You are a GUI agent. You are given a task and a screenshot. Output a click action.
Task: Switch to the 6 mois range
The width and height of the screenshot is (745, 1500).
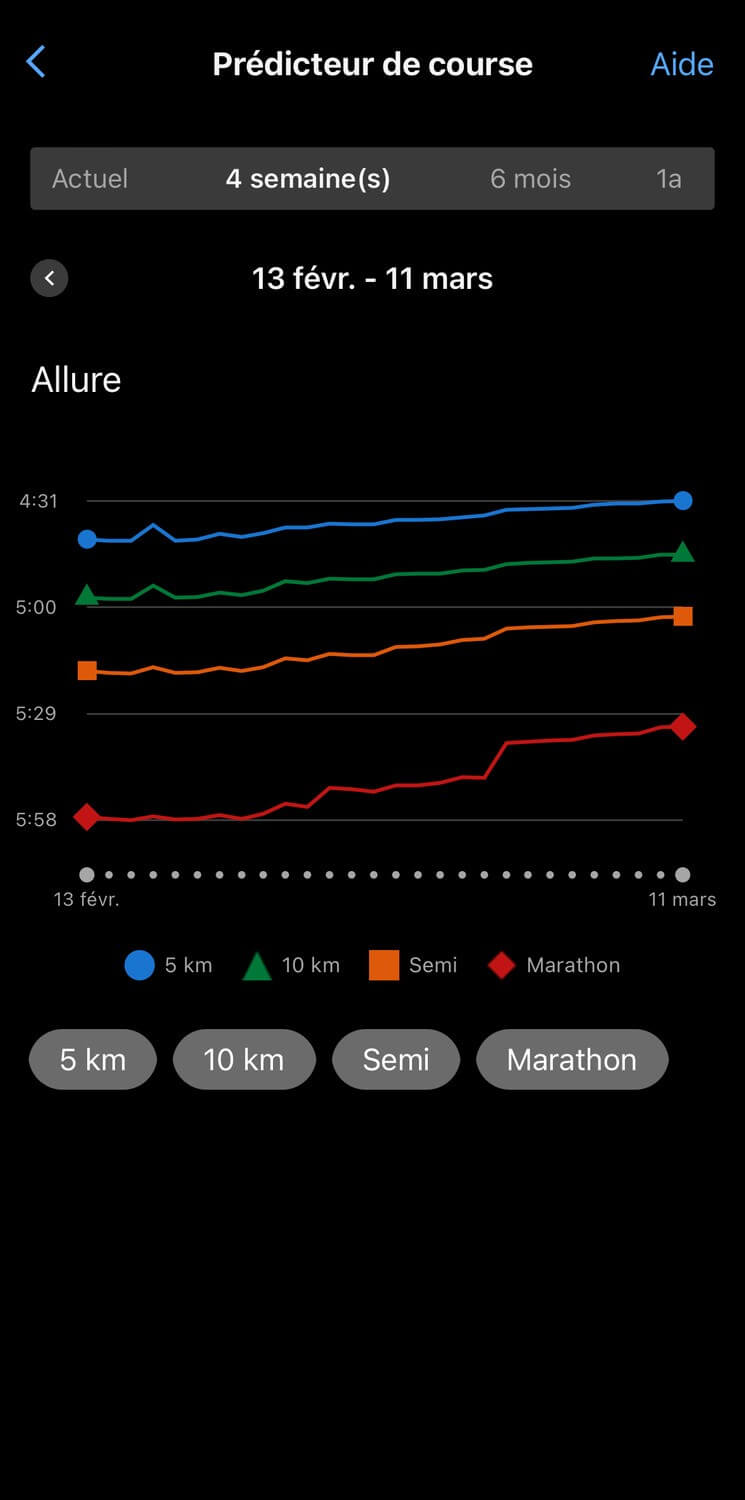[x=530, y=179]
